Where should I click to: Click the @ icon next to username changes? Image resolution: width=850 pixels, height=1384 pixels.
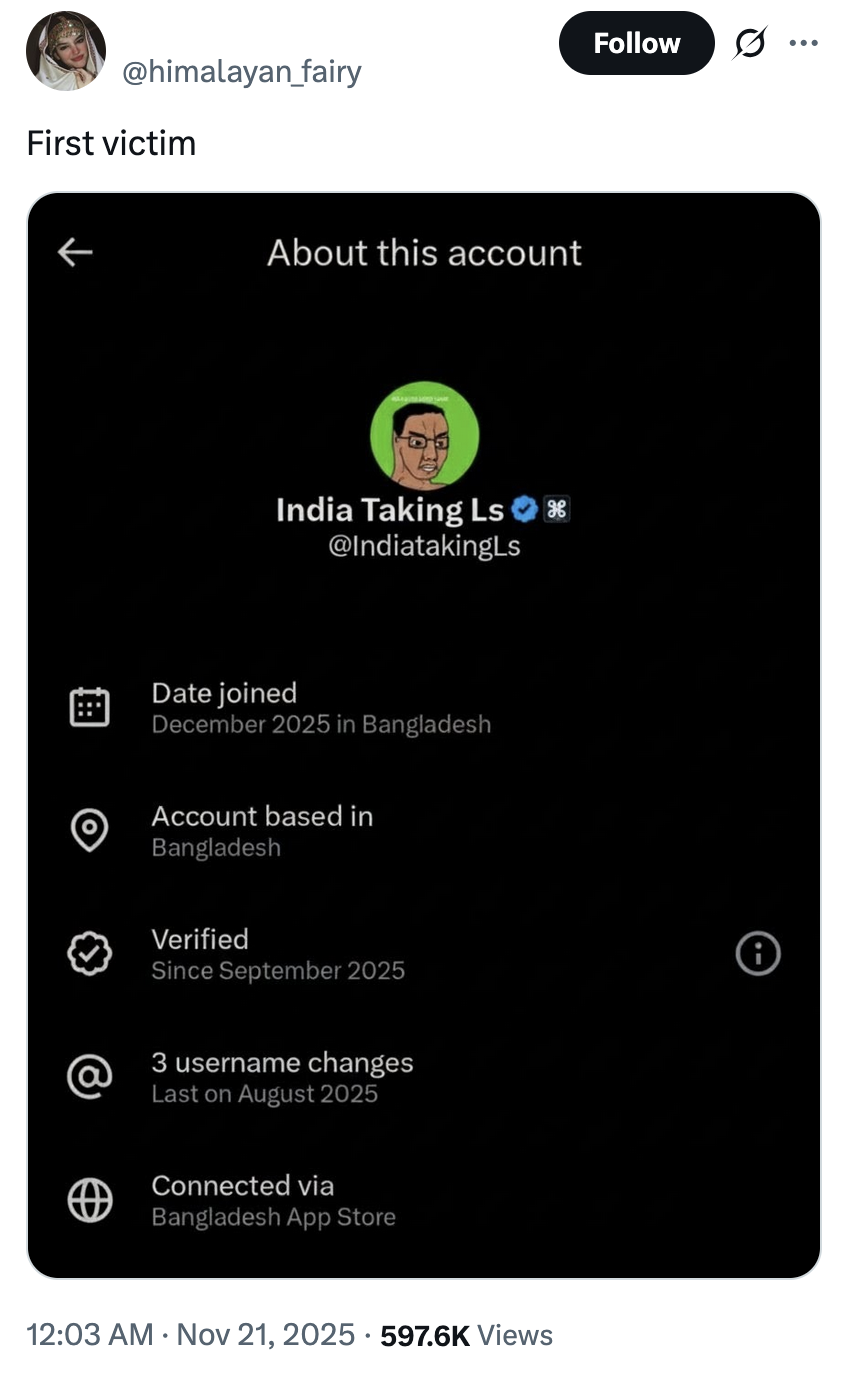[90, 1077]
